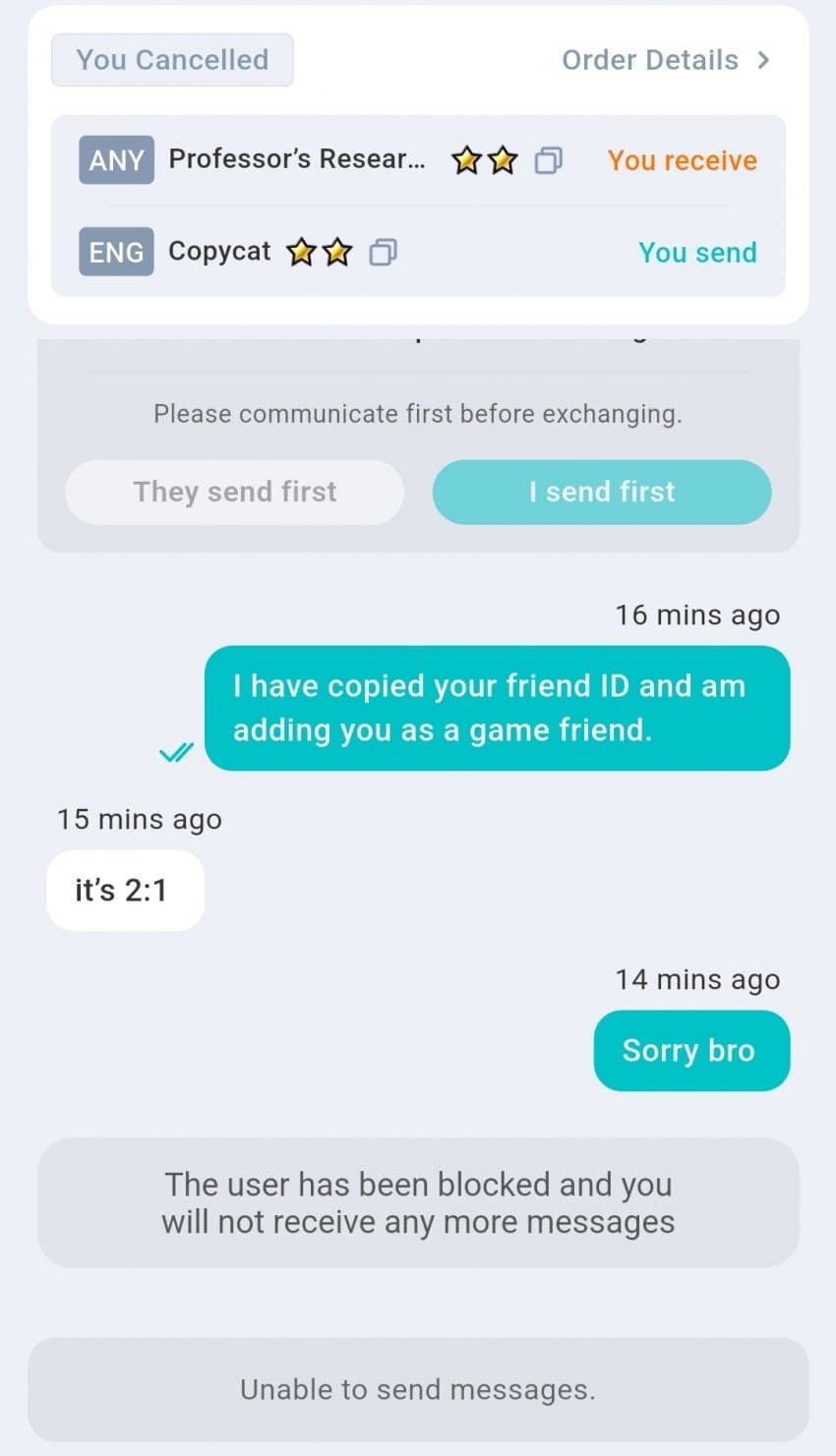Select They send first
Viewport: 836px width, 1456px height.
(234, 492)
